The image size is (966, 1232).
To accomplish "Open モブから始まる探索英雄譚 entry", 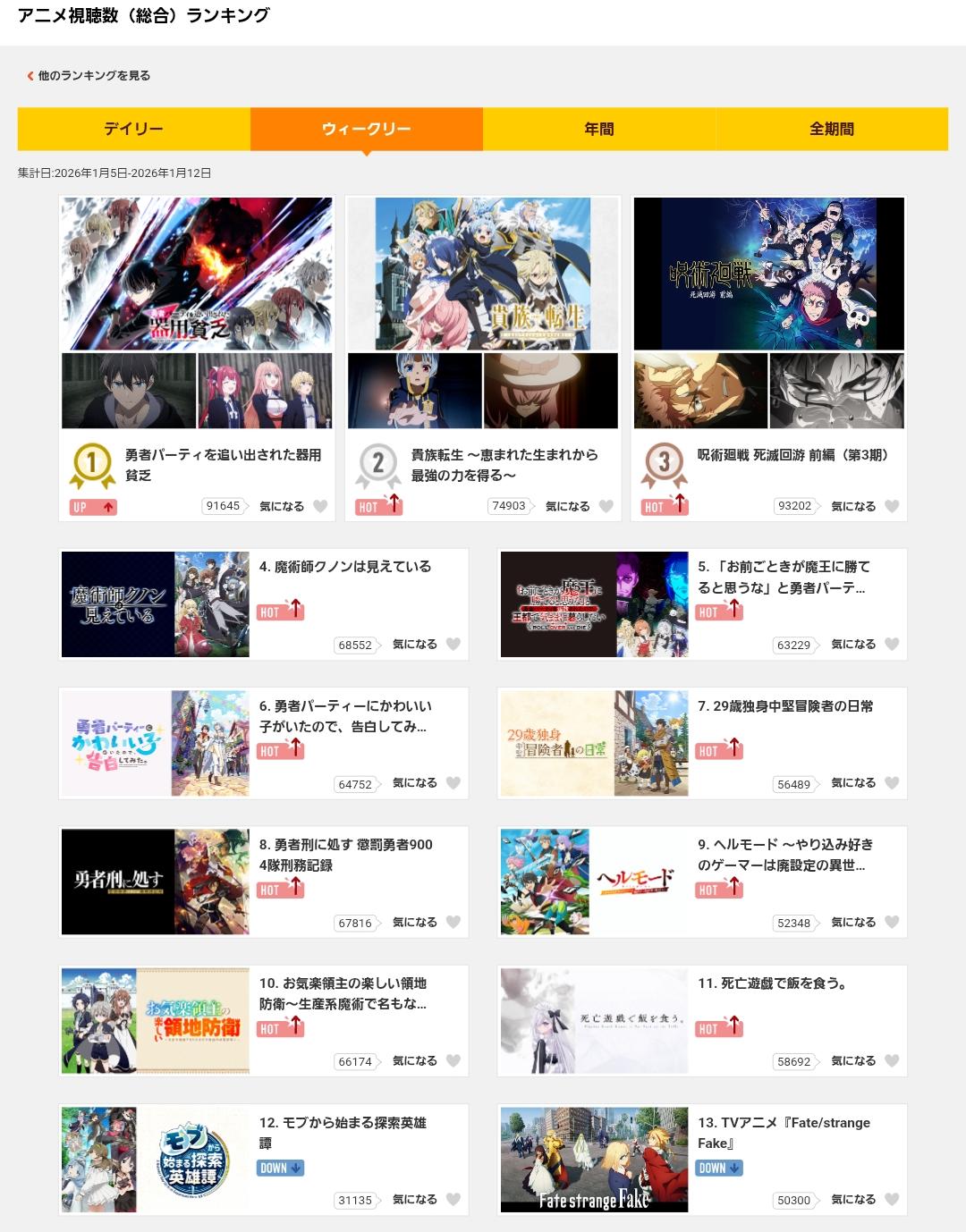I will tap(343, 1132).
